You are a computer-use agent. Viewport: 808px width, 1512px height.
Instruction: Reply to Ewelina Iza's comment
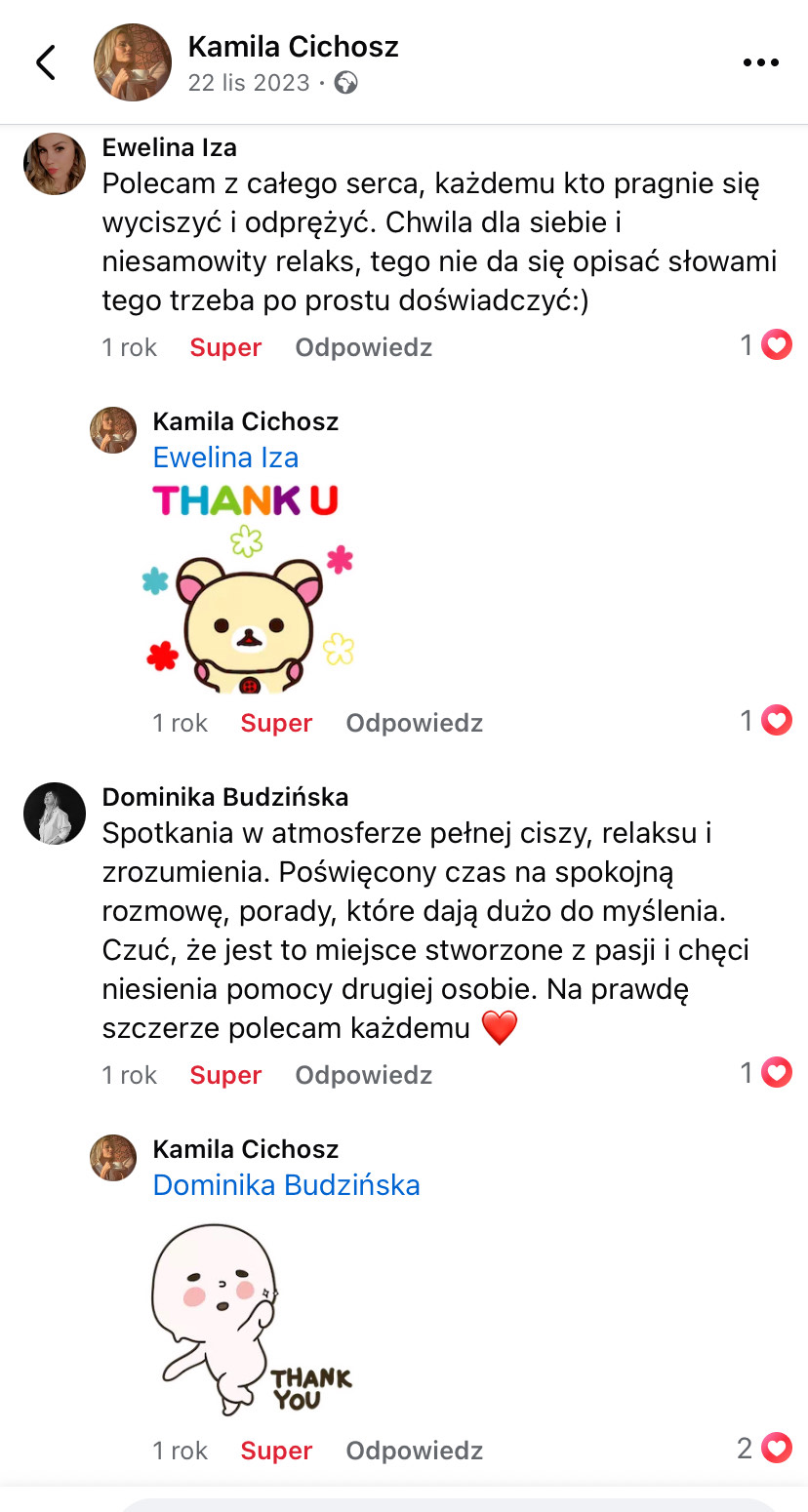(x=363, y=347)
